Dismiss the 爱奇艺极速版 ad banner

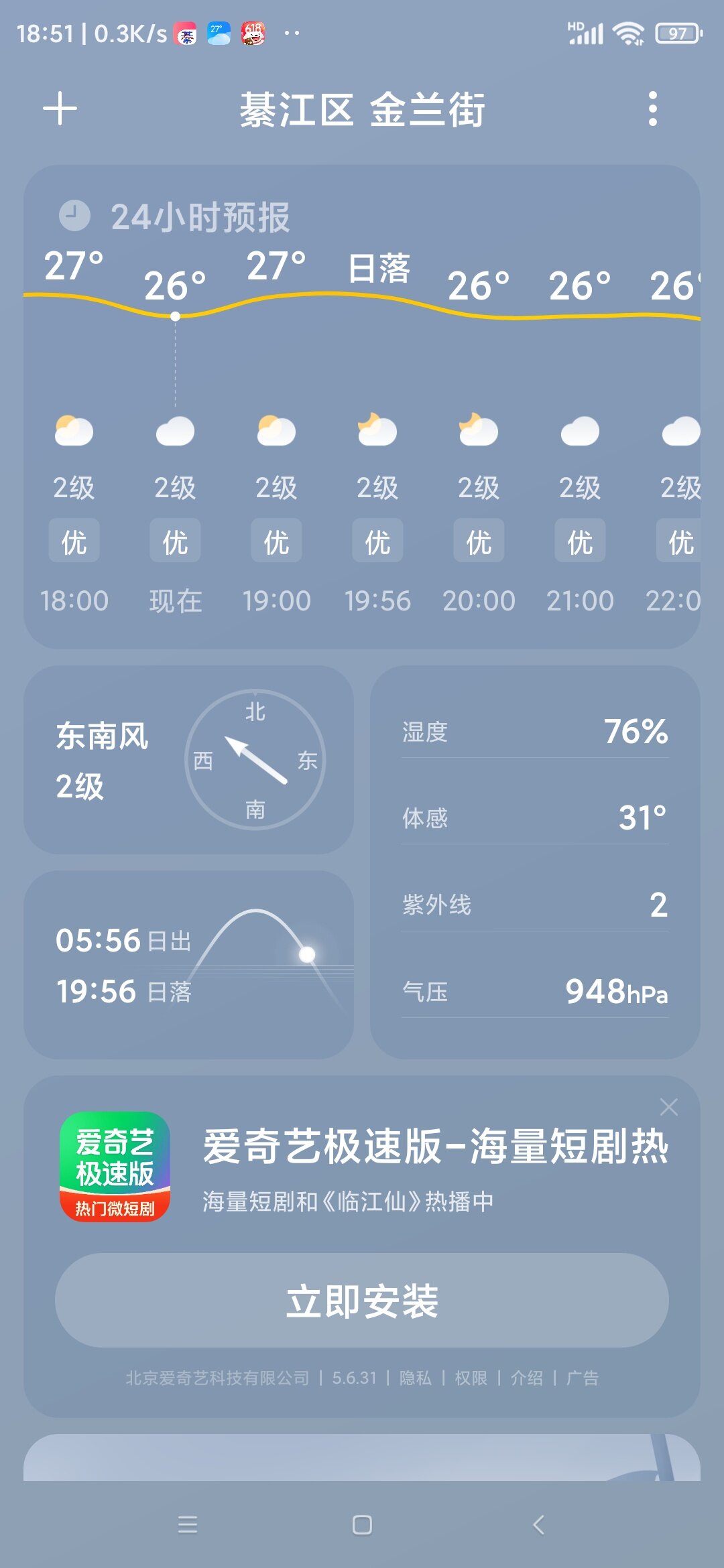[668, 1107]
